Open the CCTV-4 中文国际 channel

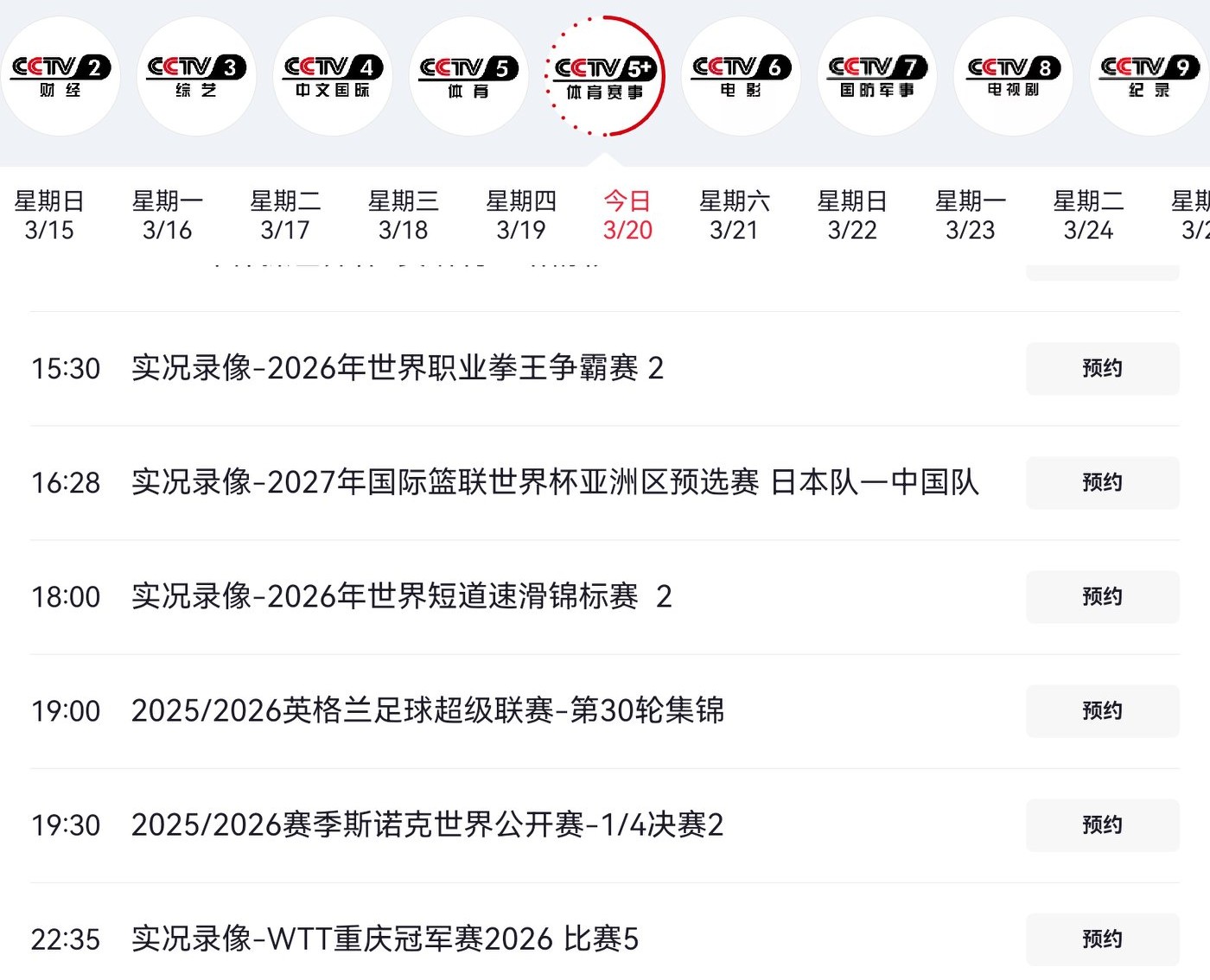(332, 76)
